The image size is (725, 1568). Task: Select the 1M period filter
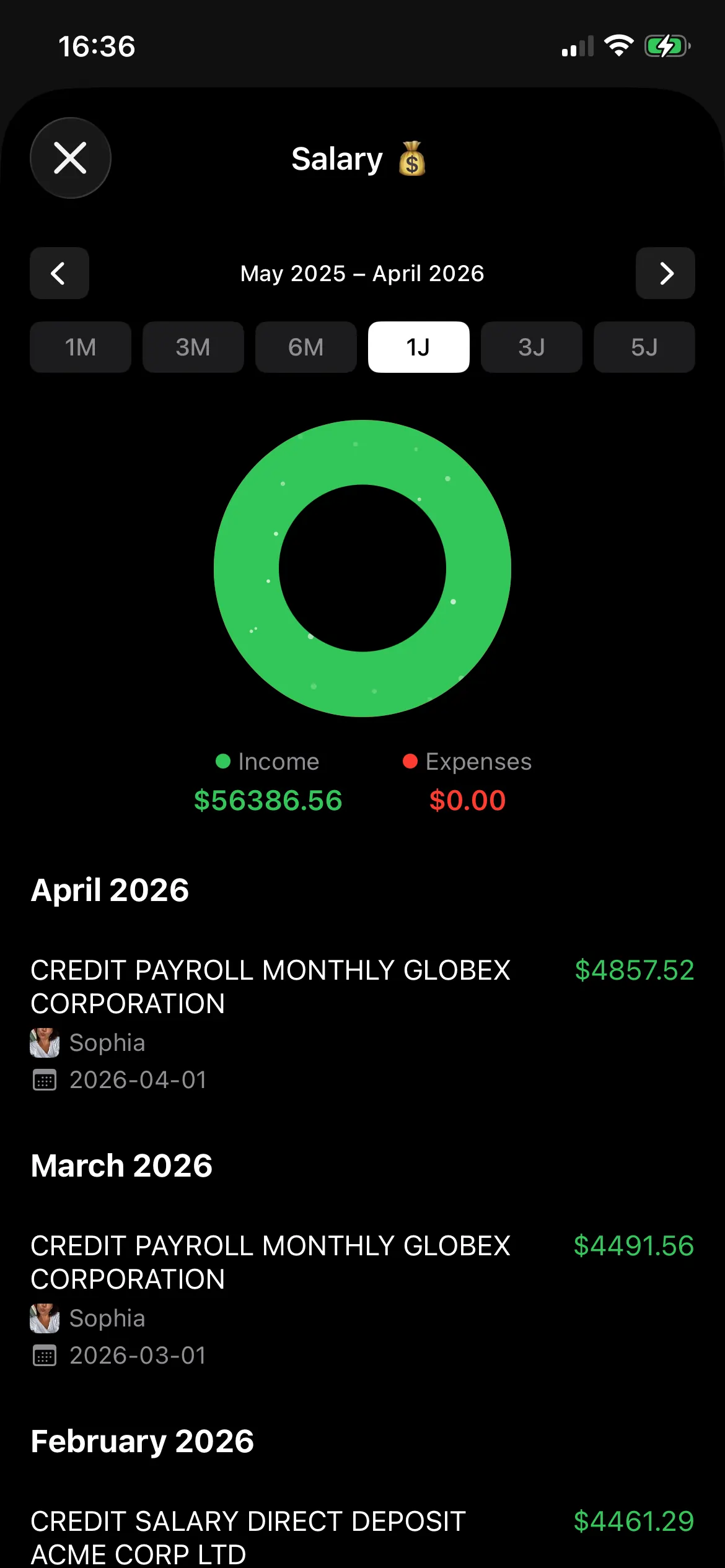(81, 347)
